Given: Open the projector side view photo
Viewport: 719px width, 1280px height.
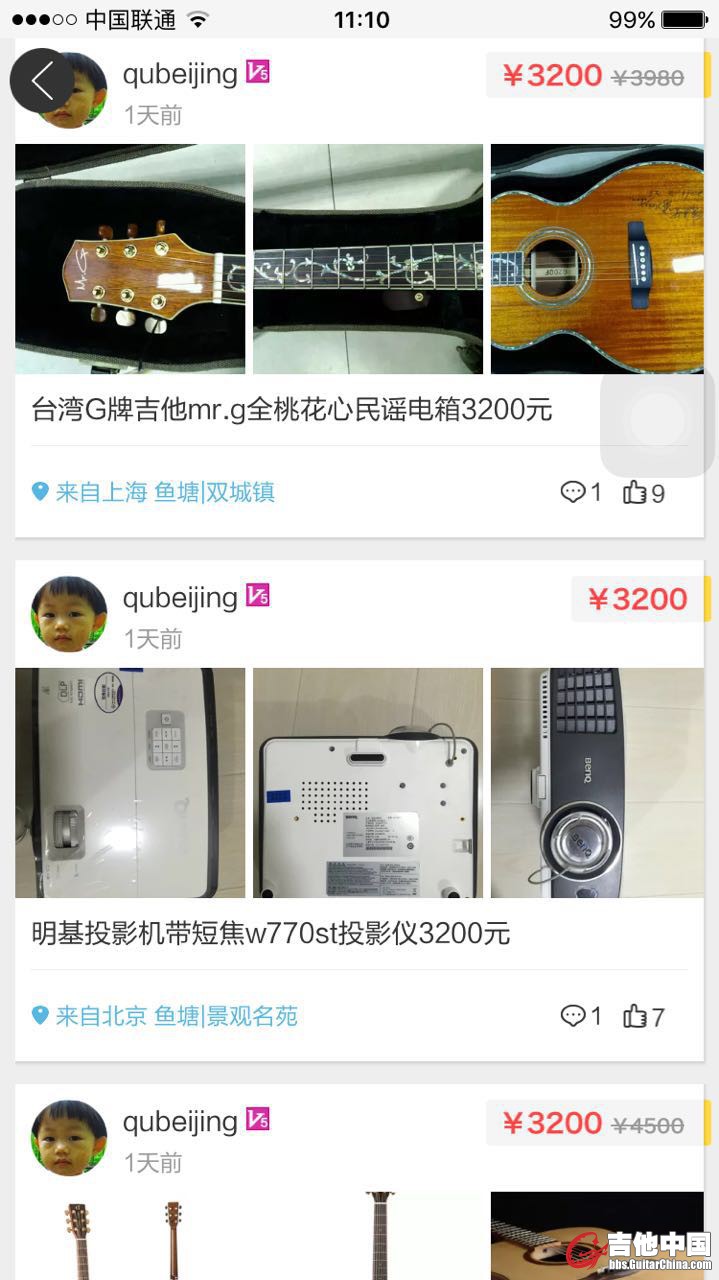Looking at the screenshot, I should tap(130, 782).
